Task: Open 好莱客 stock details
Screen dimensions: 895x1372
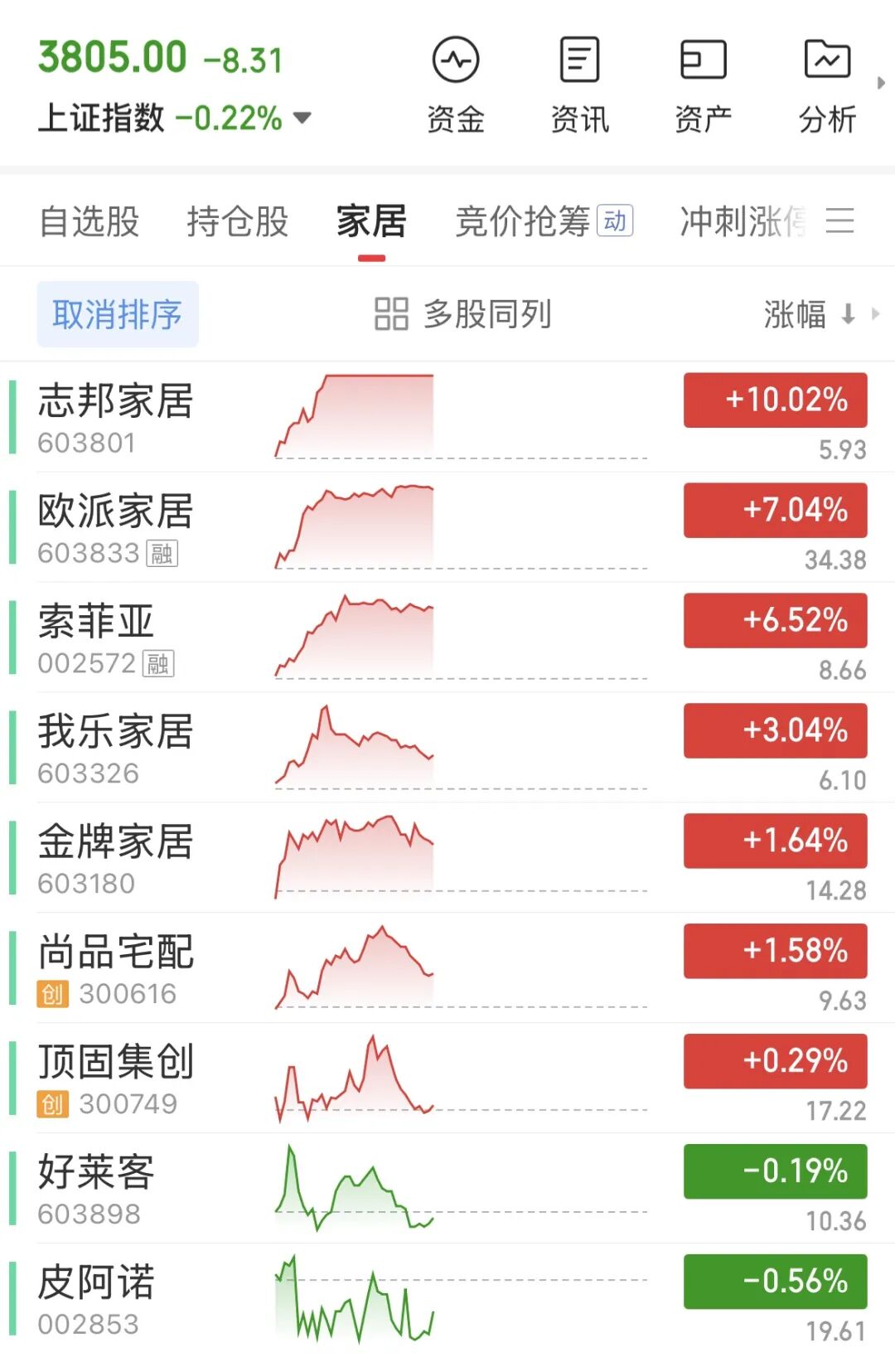Action: tap(447, 1189)
